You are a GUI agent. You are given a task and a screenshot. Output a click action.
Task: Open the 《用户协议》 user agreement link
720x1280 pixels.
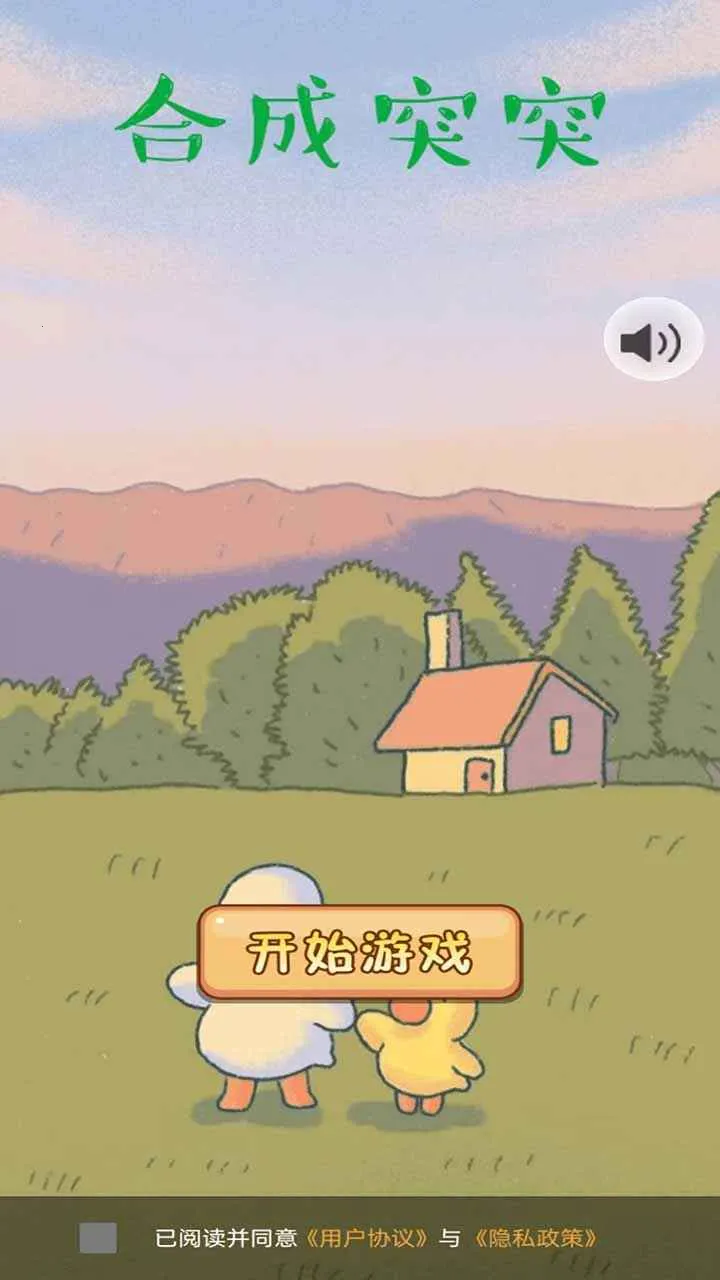(x=368, y=1238)
